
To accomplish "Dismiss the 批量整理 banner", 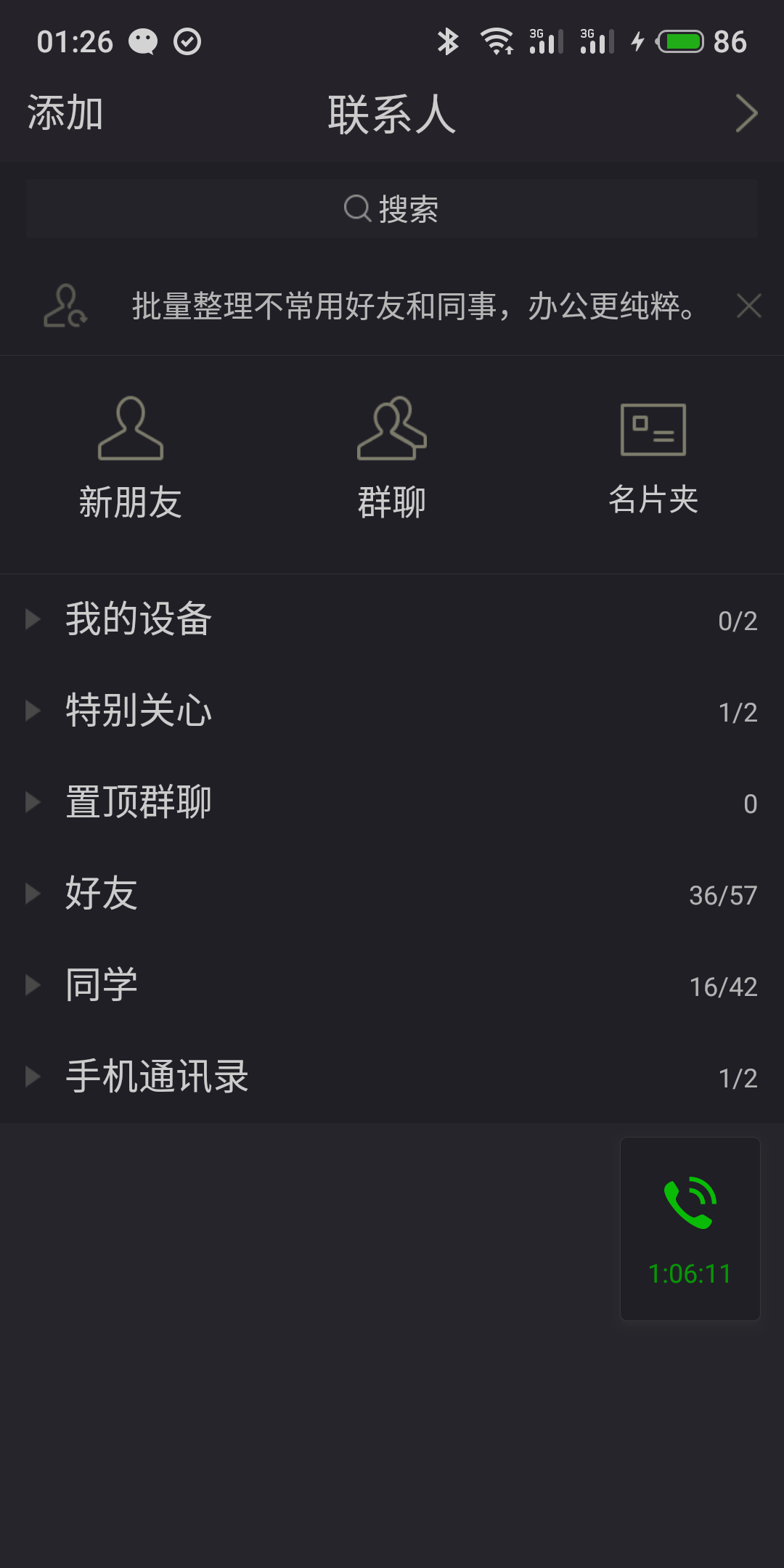I will coord(748,306).
